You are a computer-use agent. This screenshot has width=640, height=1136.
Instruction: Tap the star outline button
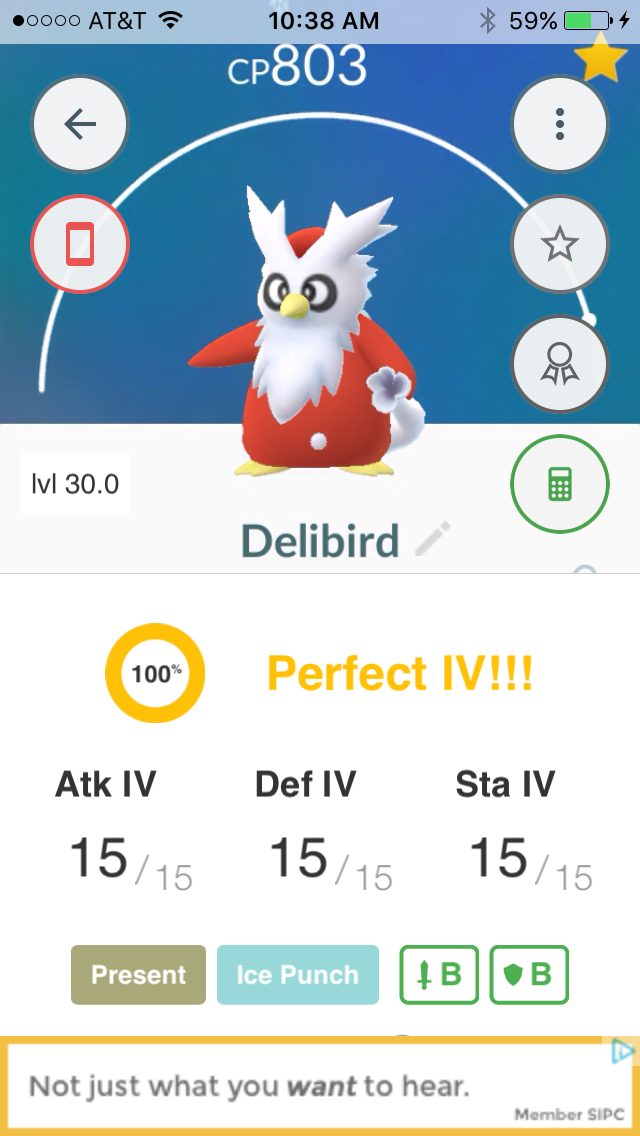tap(560, 244)
